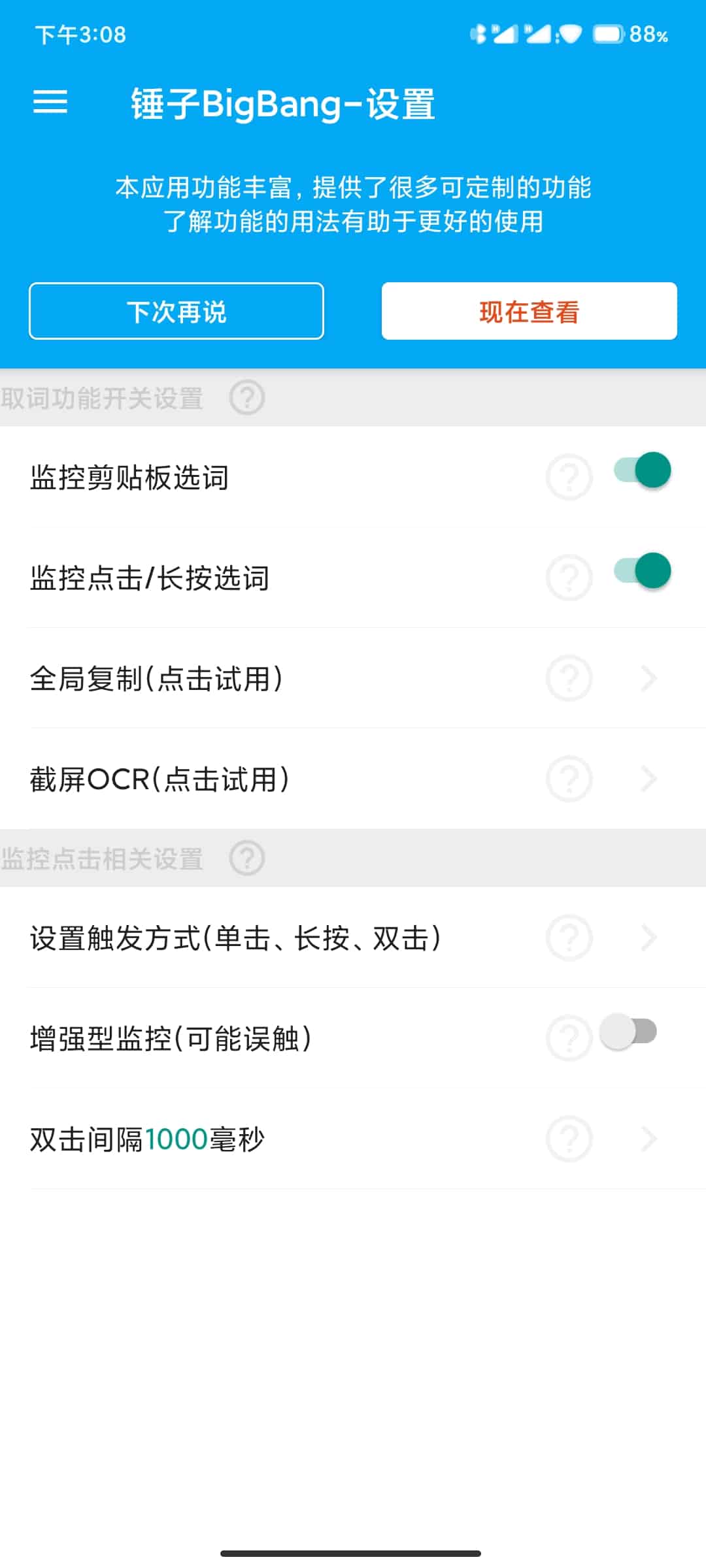Tap the 下次再说 button
Image resolution: width=706 pixels, height=1568 pixels.
(176, 311)
